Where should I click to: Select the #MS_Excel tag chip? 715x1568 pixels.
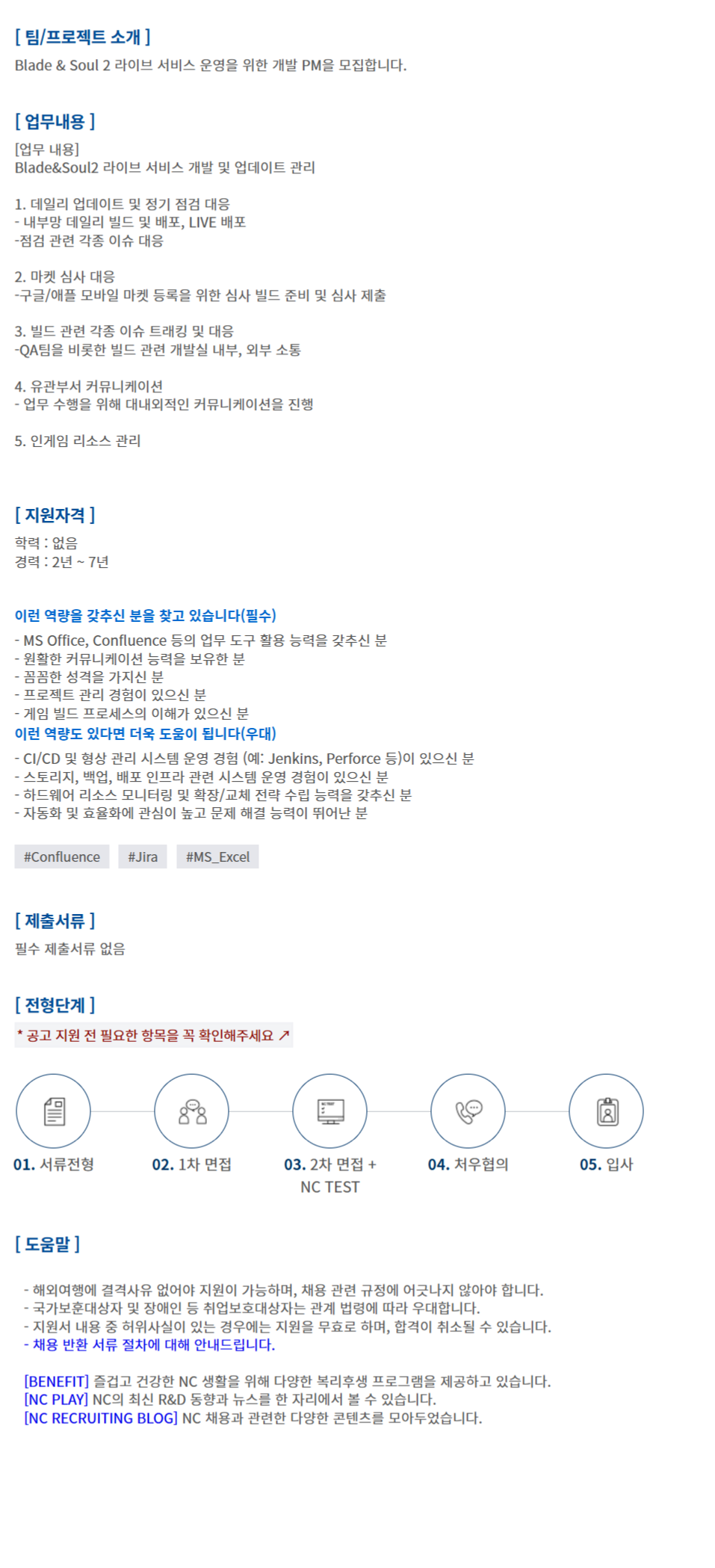217,856
